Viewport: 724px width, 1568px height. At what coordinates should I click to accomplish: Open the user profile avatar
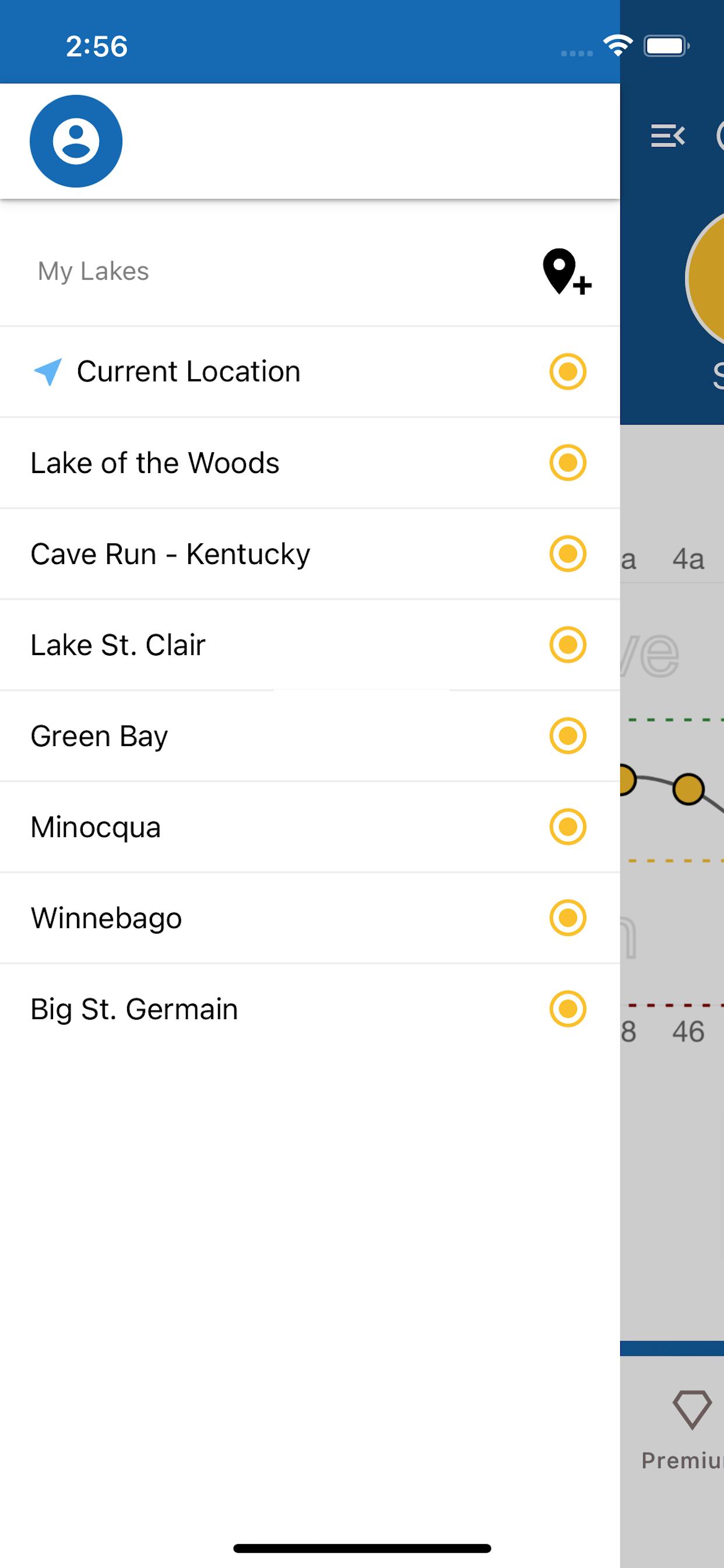click(76, 141)
